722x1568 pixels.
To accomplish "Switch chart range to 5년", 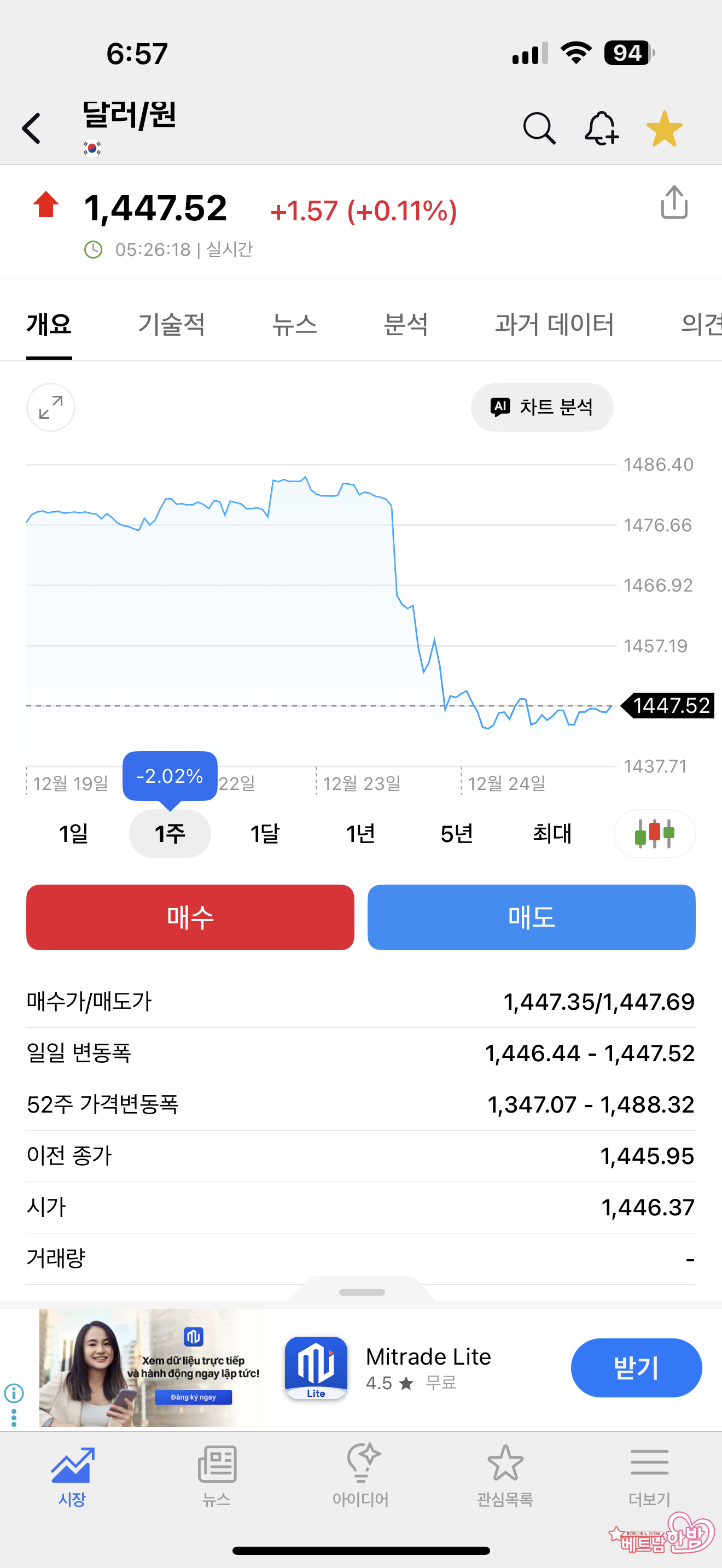I will [457, 833].
